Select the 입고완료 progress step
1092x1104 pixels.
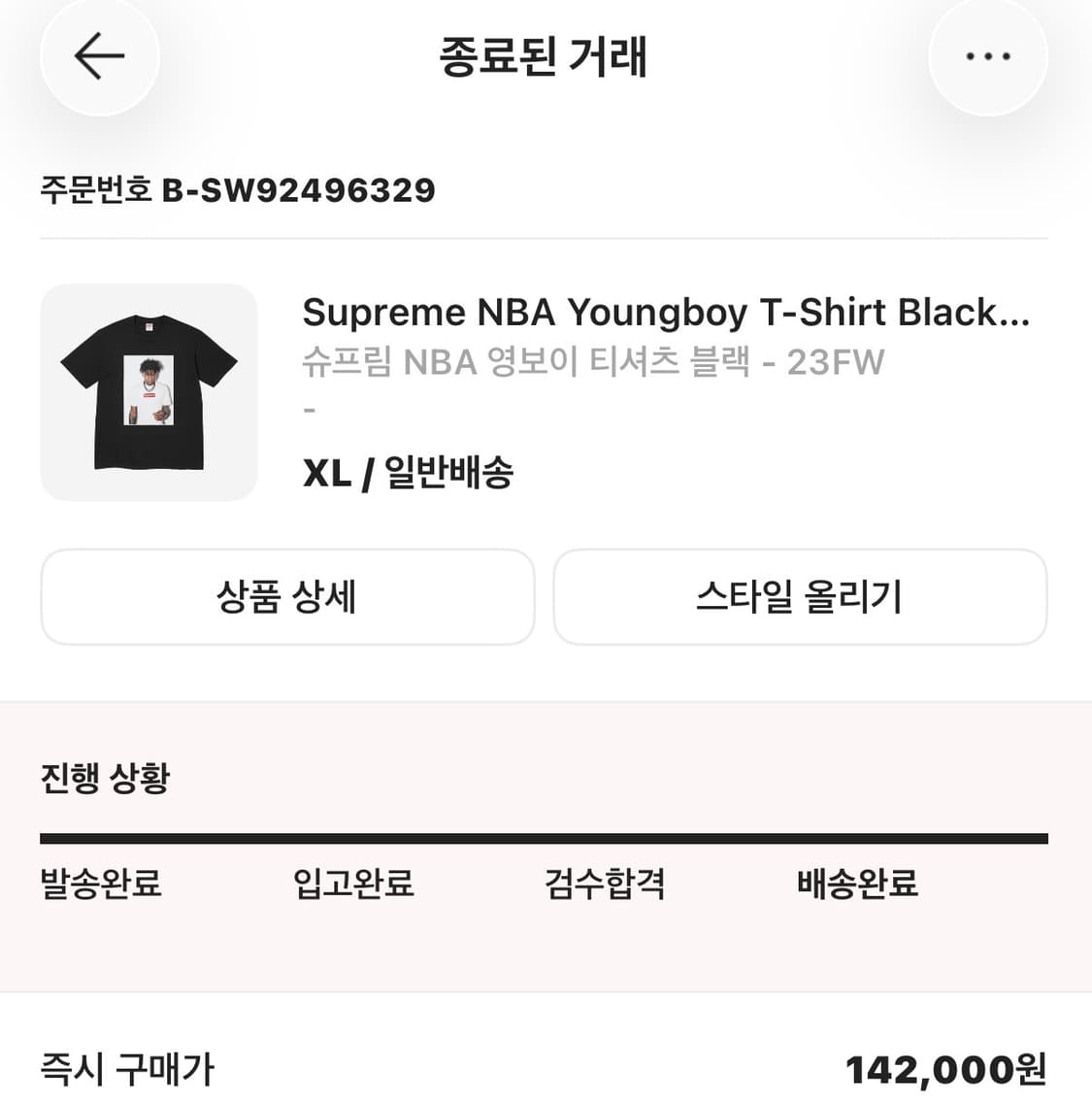coord(354,884)
